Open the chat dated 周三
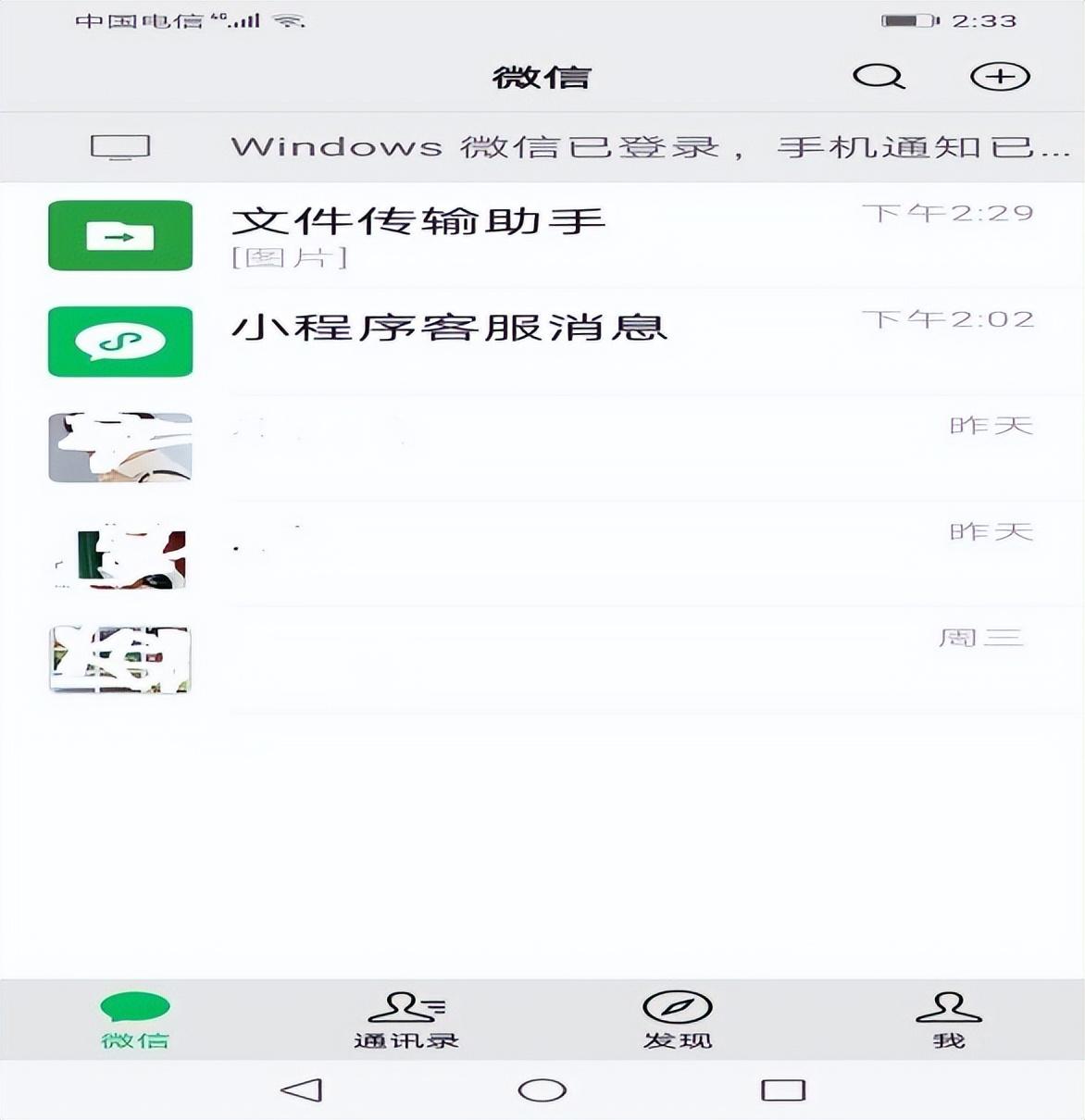 pos(555,660)
